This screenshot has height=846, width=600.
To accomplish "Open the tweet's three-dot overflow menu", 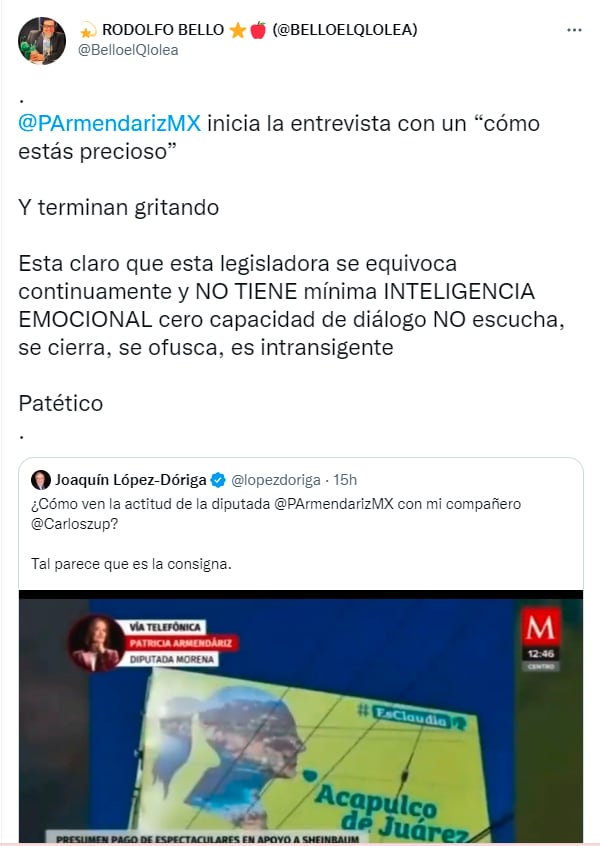I will (x=573, y=30).
